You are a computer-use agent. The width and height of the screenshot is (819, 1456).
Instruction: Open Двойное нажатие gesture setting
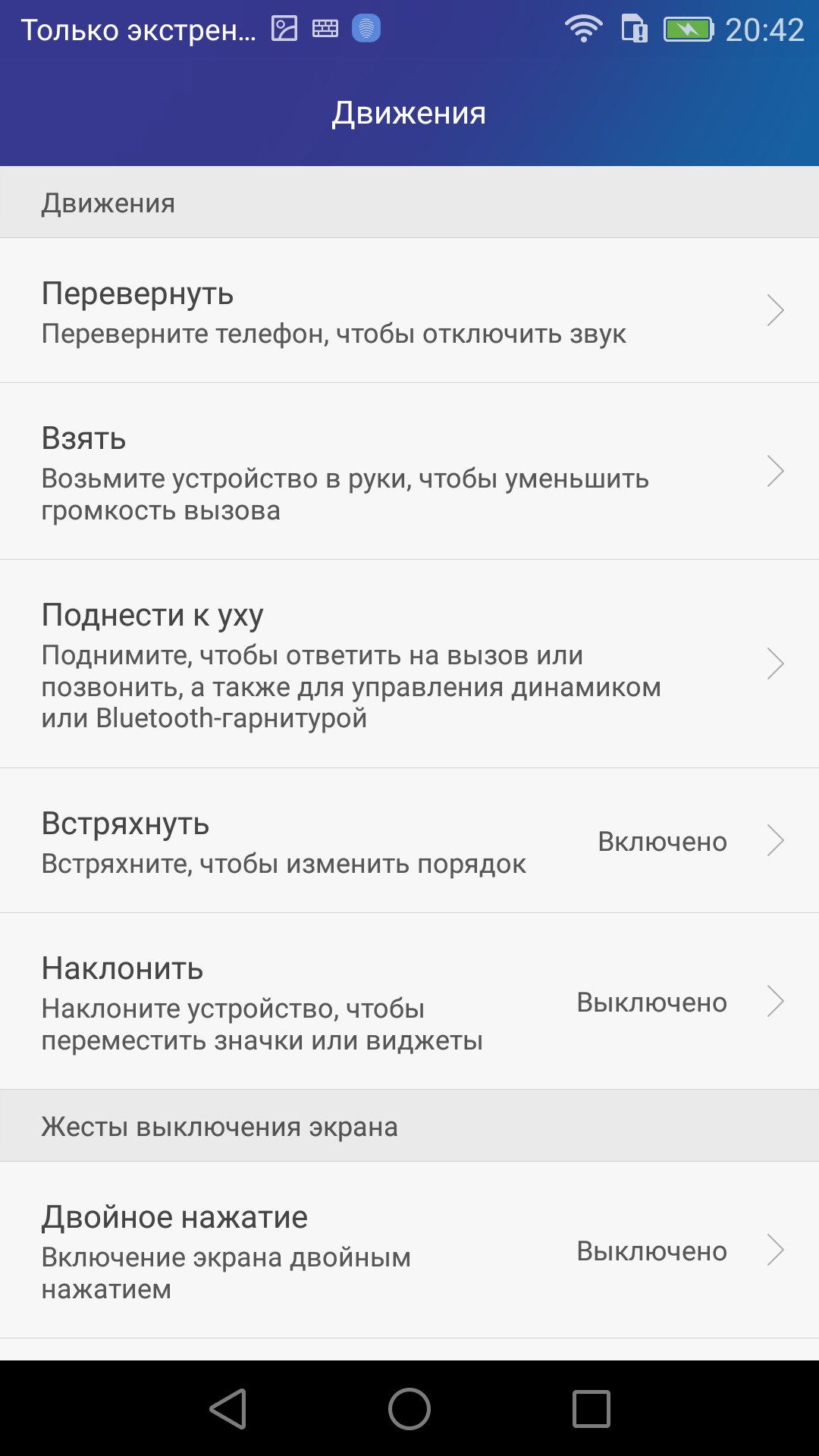tap(409, 1250)
